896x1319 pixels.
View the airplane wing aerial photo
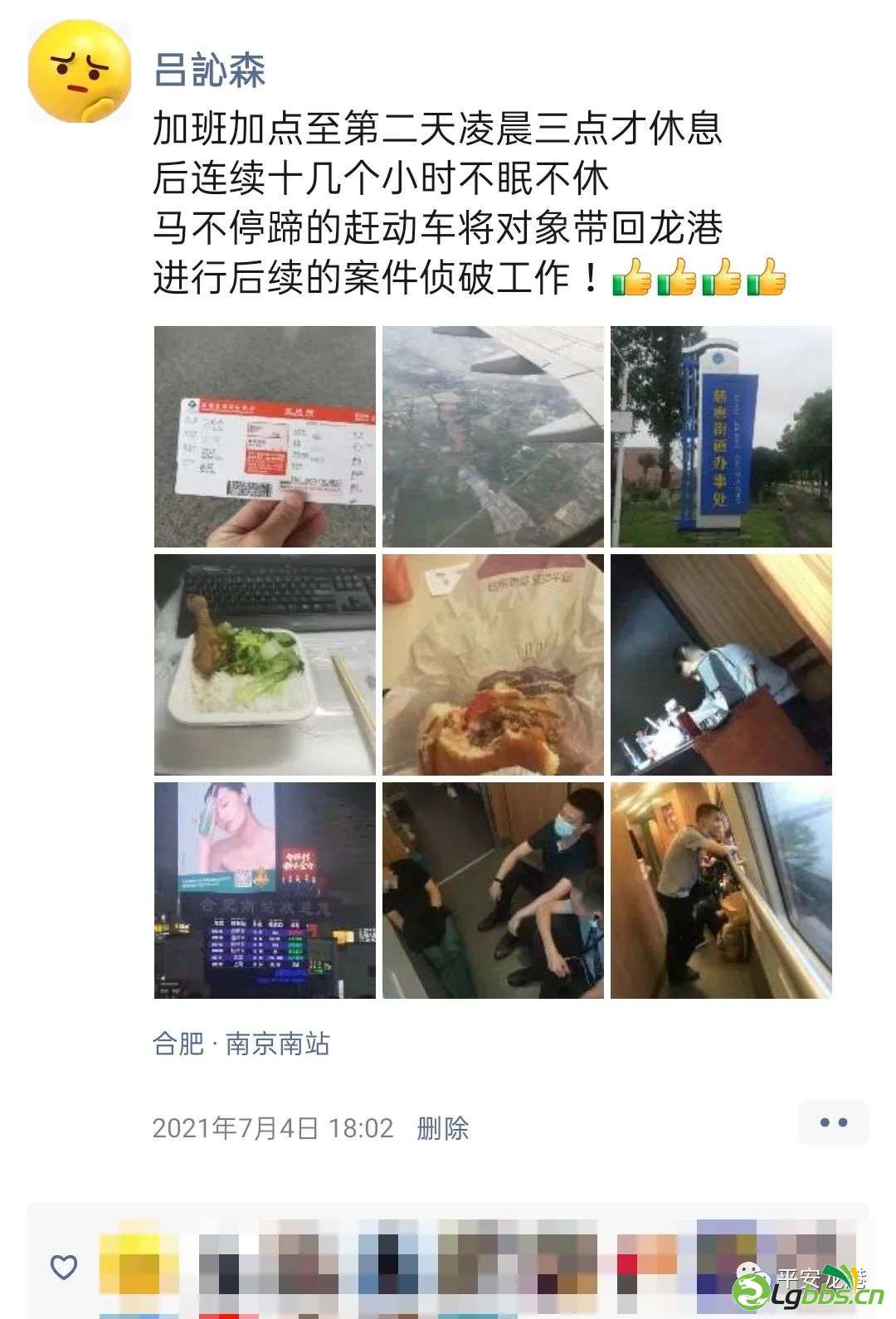click(x=493, y=436)
